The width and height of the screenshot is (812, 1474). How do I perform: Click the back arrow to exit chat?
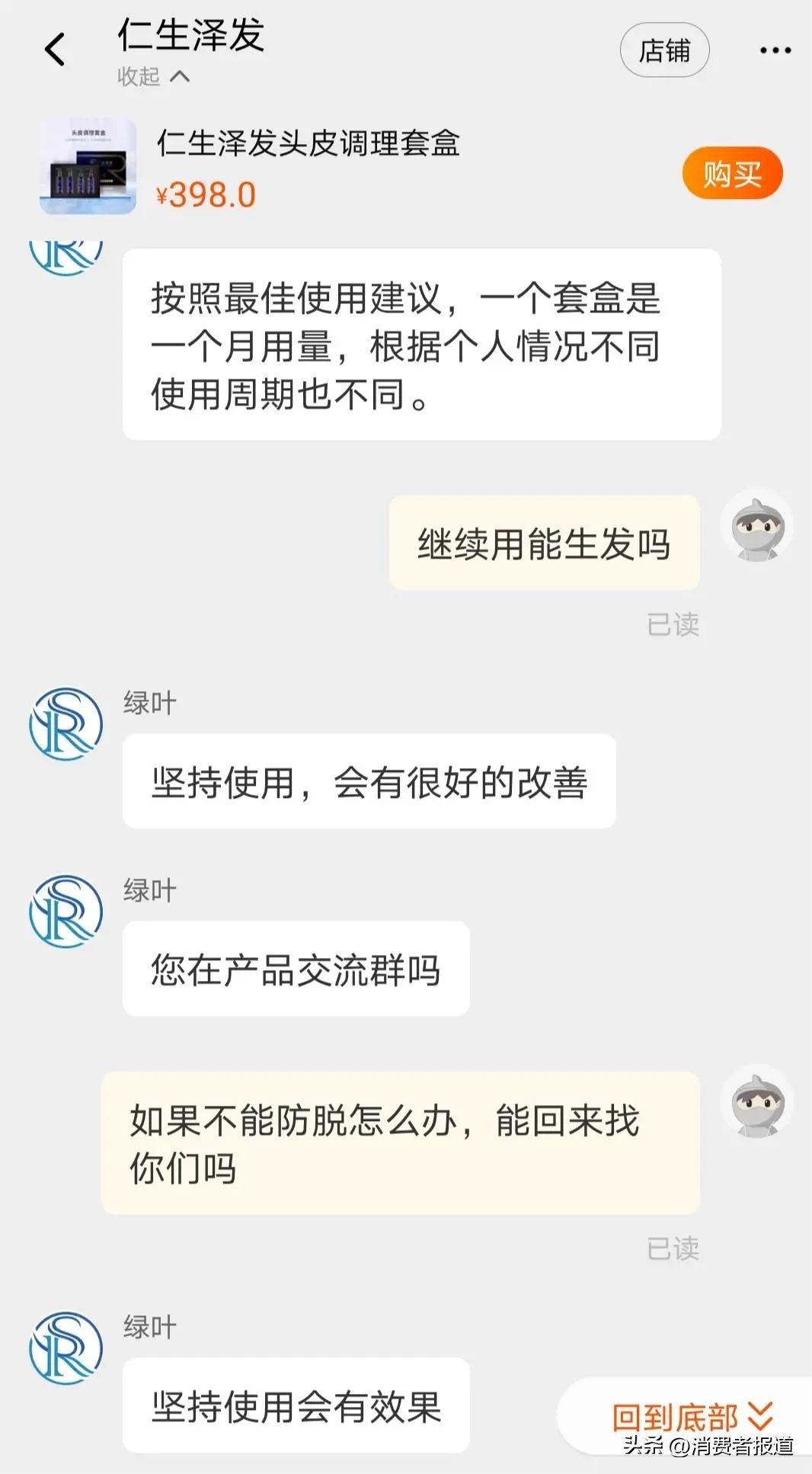[x=53, y=48]
